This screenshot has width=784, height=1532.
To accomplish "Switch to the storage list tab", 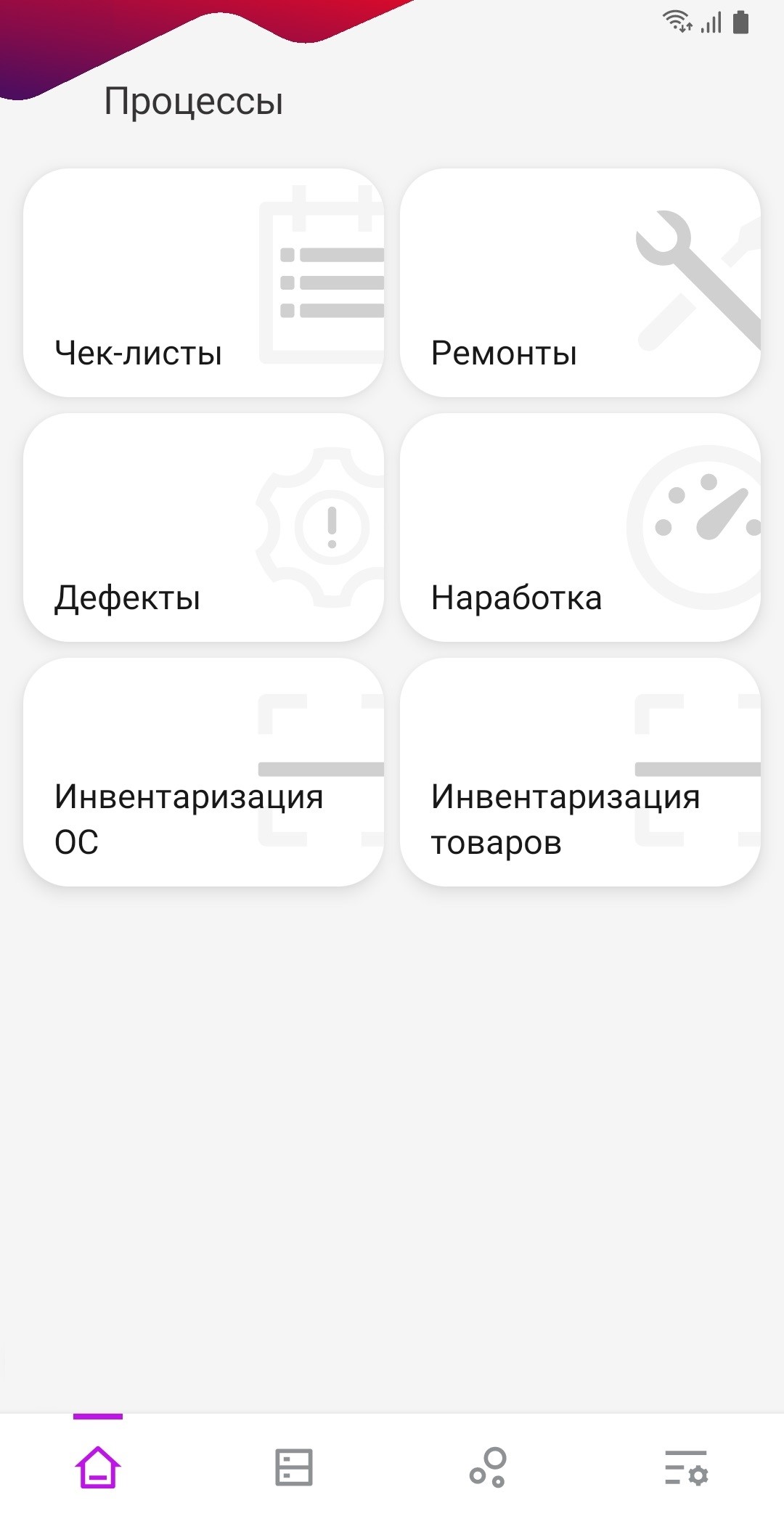I will coord(294,1467).
